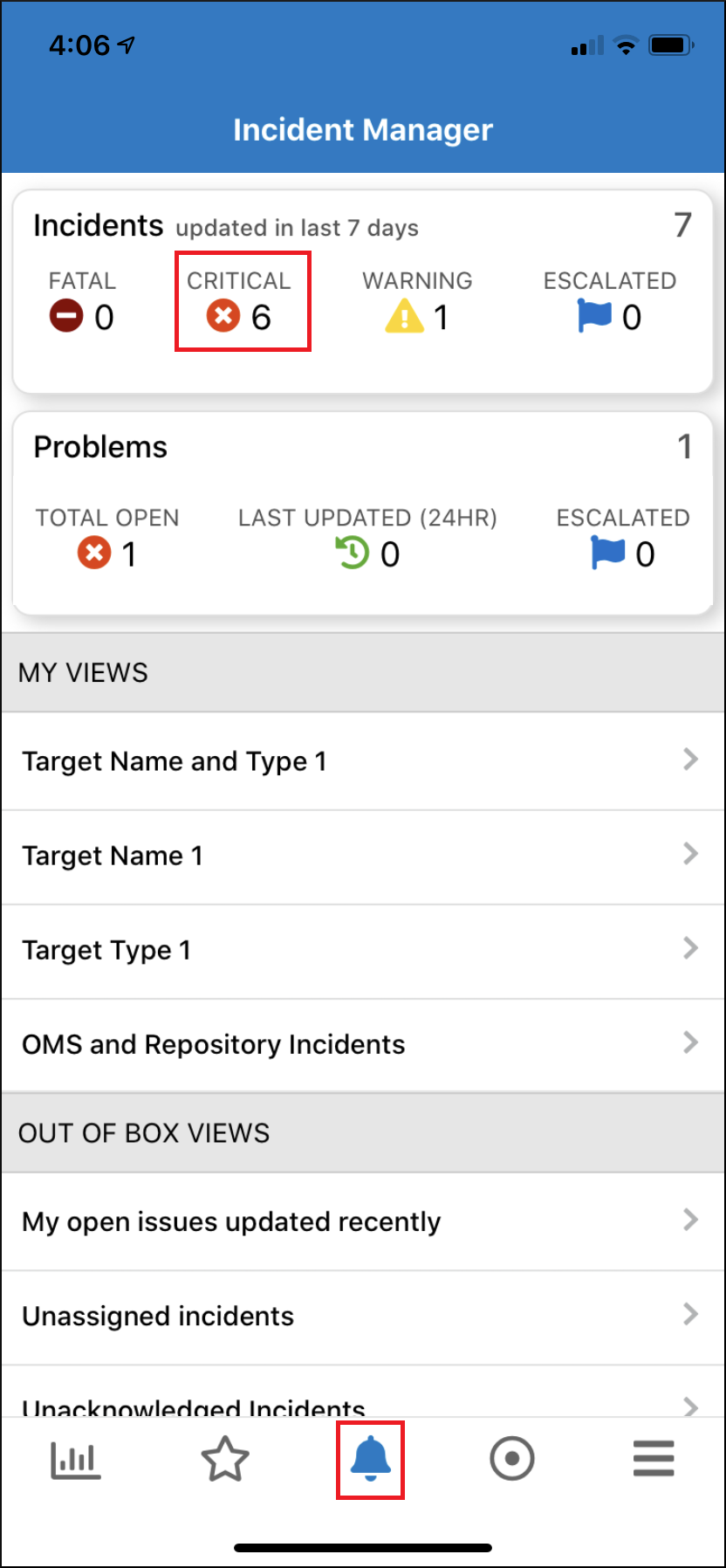This screenshot has width=726, height=1568.
Task: Open Total Open problems
Action: pos(106,538)
